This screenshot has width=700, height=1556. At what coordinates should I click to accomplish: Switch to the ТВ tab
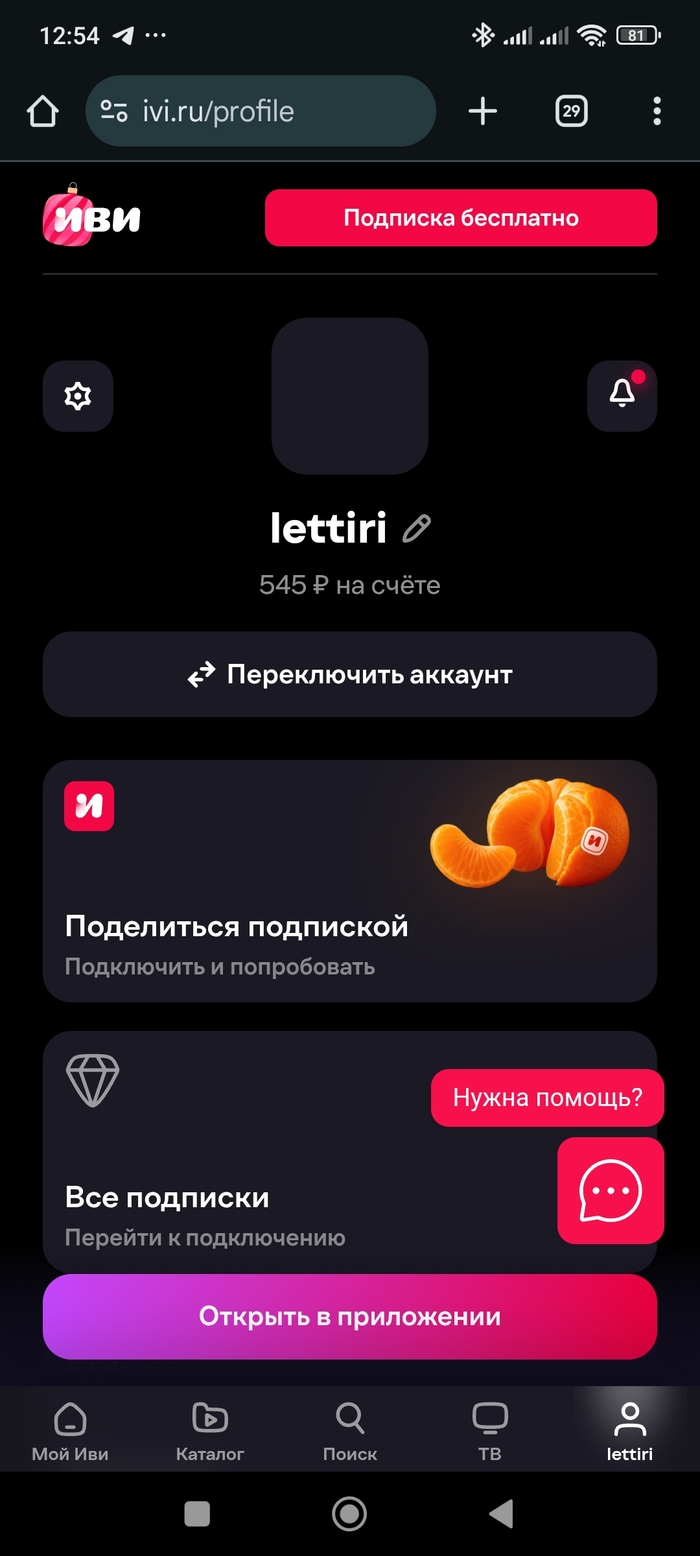pyautogui.click(x=490, y=1430)
